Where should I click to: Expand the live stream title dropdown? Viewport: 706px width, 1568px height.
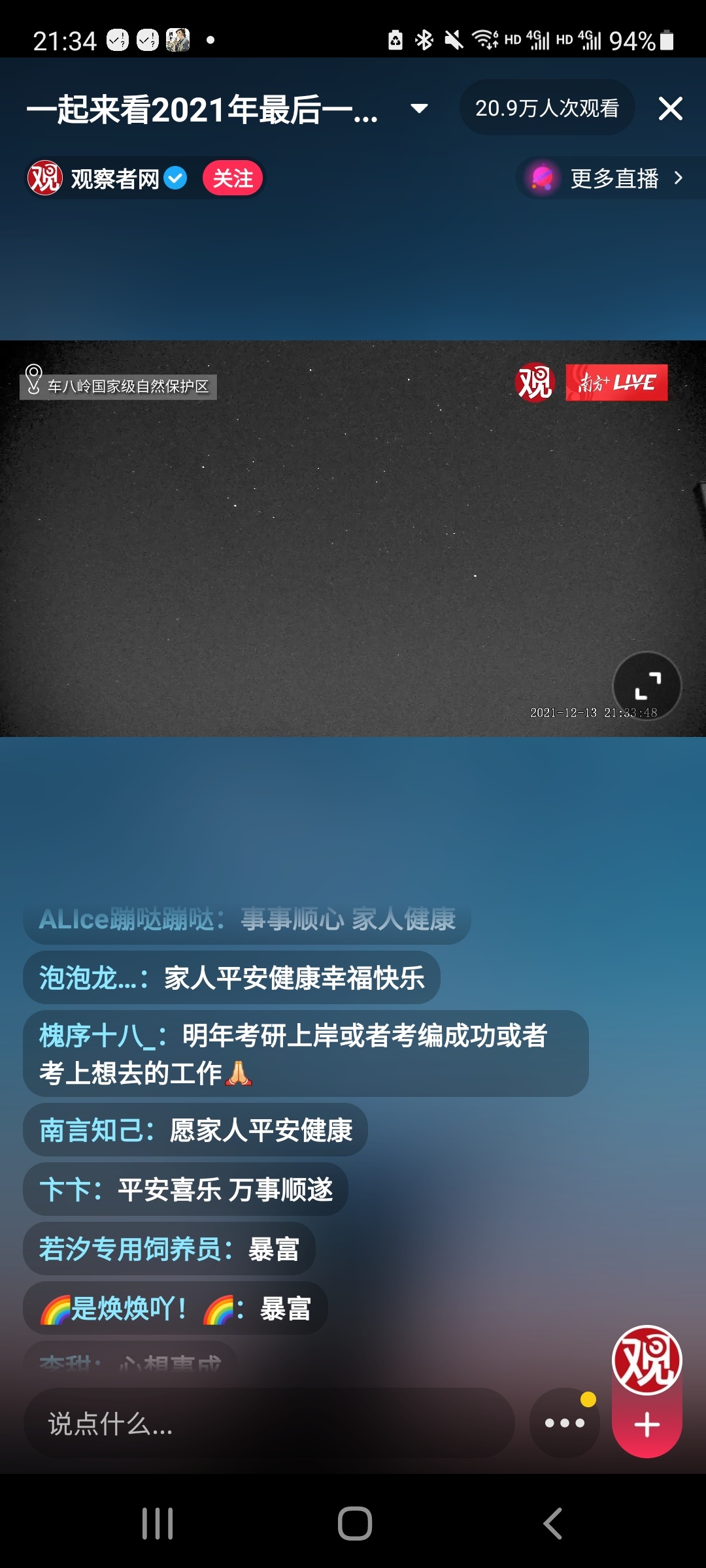[419, 108]
